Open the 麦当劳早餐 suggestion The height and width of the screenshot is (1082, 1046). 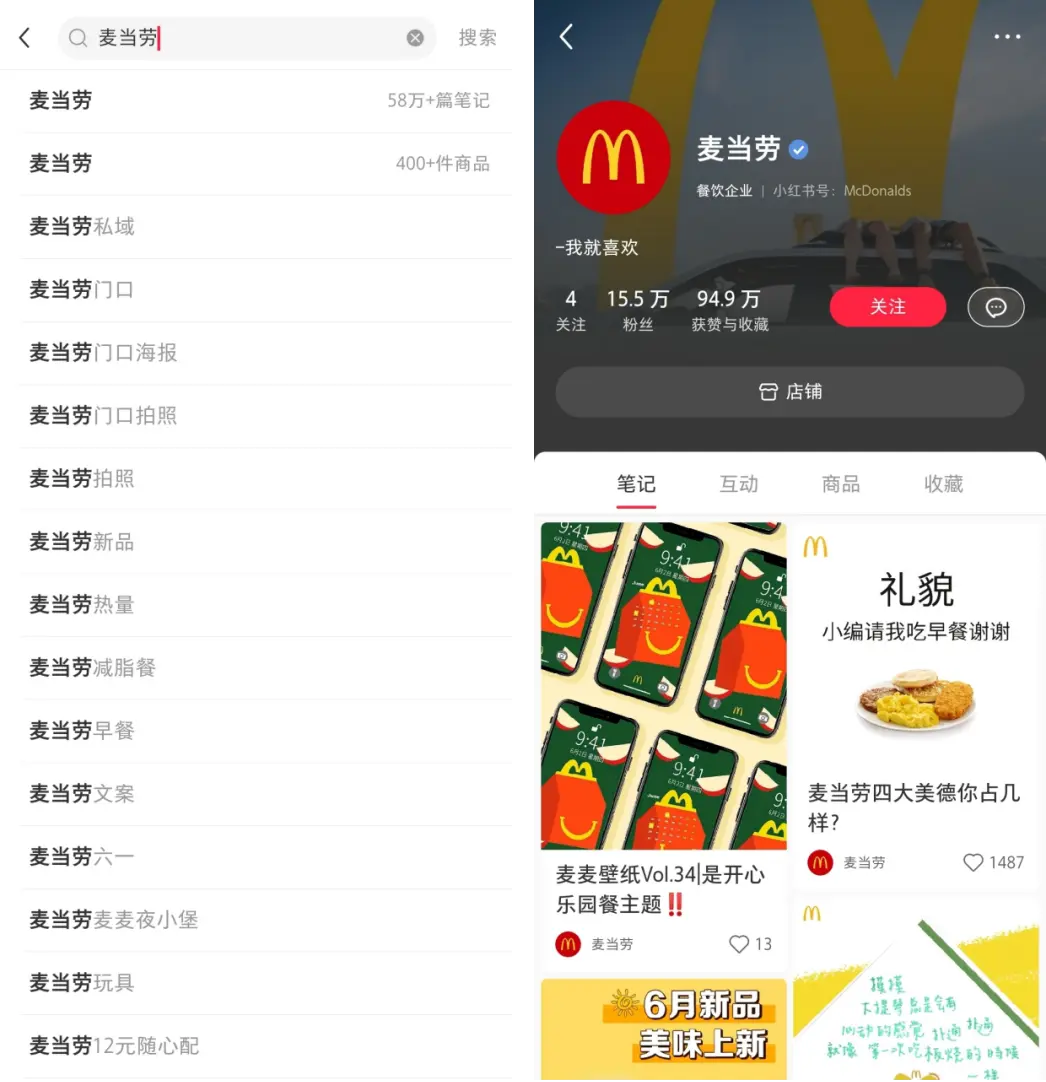260,730
